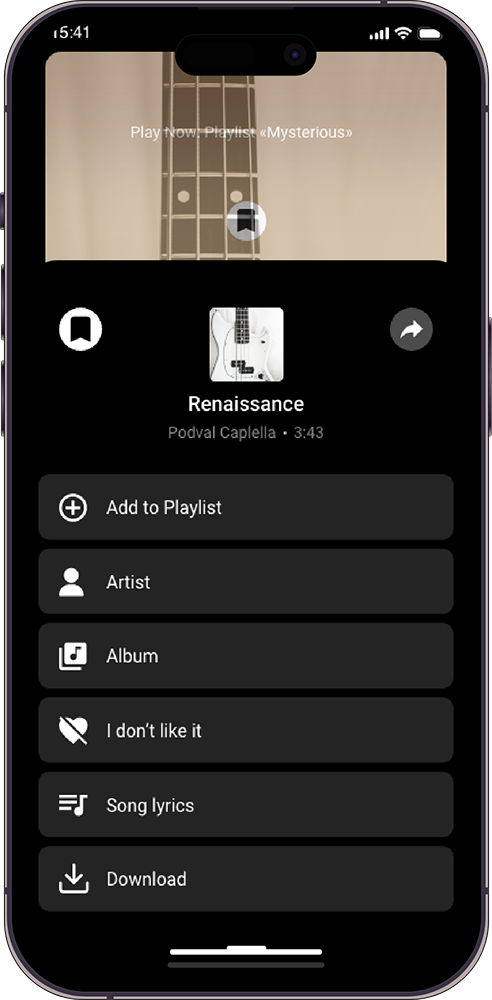Go to the Album
Screen dimensions: 492x1000
(246, 656)
